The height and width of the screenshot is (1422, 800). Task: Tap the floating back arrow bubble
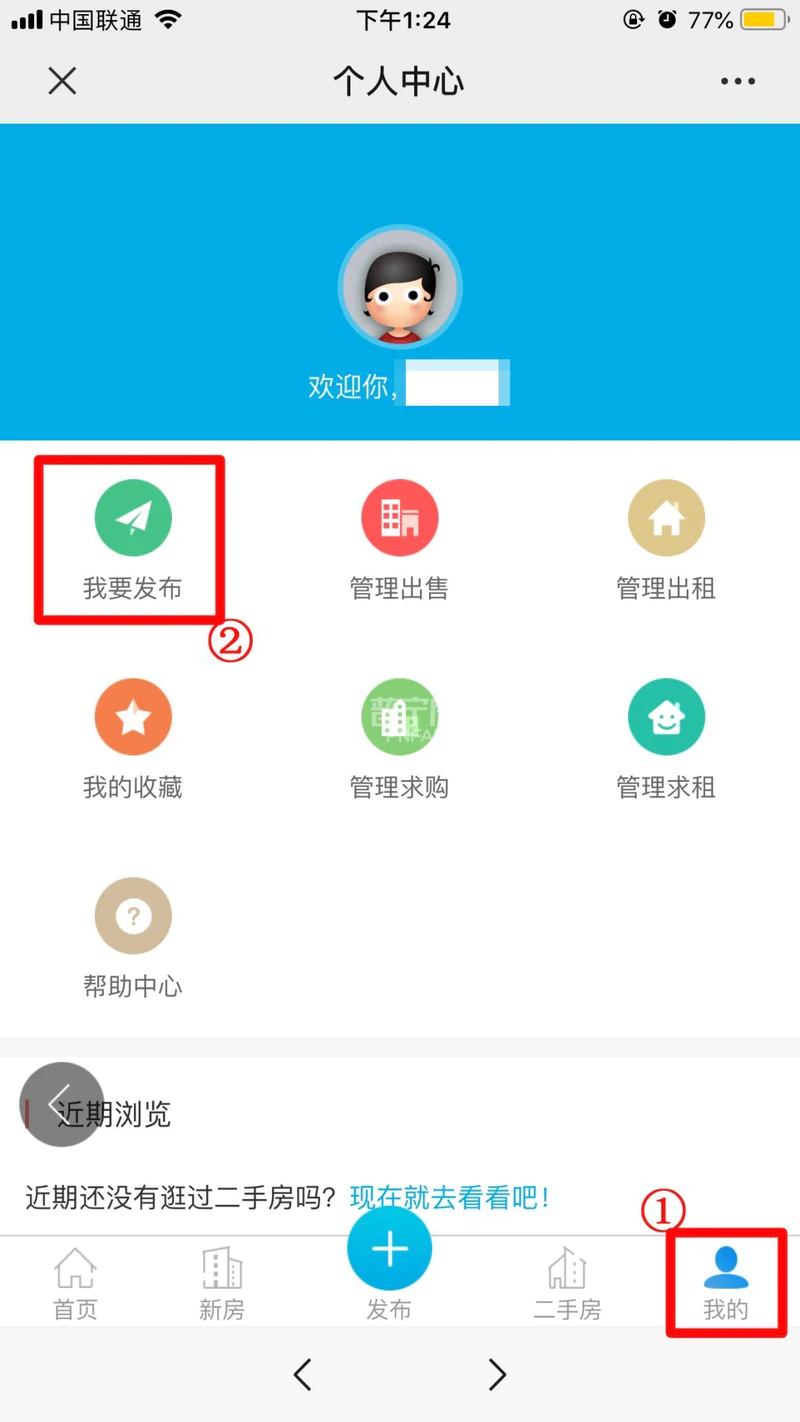(x=61, y=1103)
